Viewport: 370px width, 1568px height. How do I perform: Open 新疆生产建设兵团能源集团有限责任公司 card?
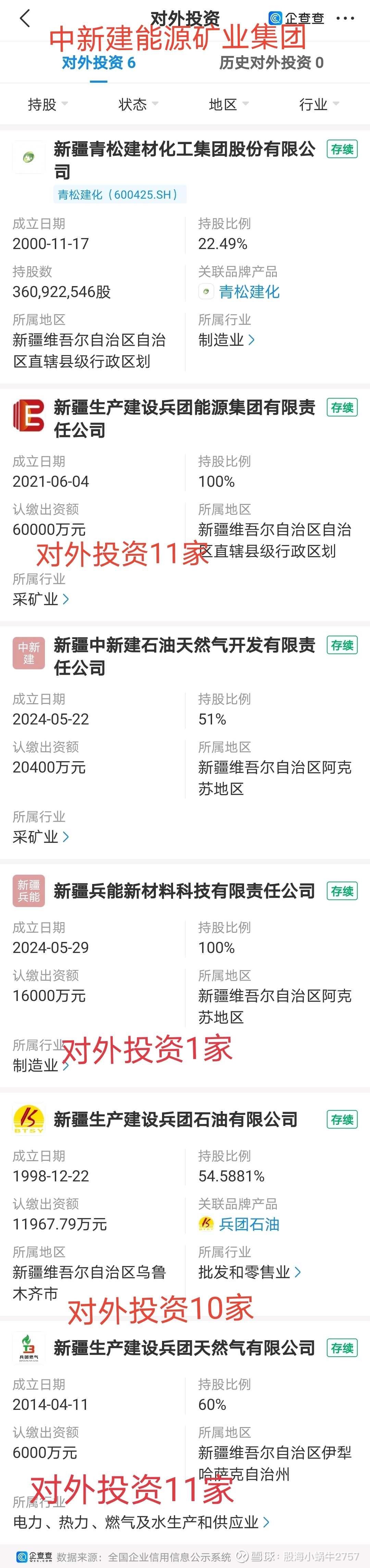click(185, 418)
